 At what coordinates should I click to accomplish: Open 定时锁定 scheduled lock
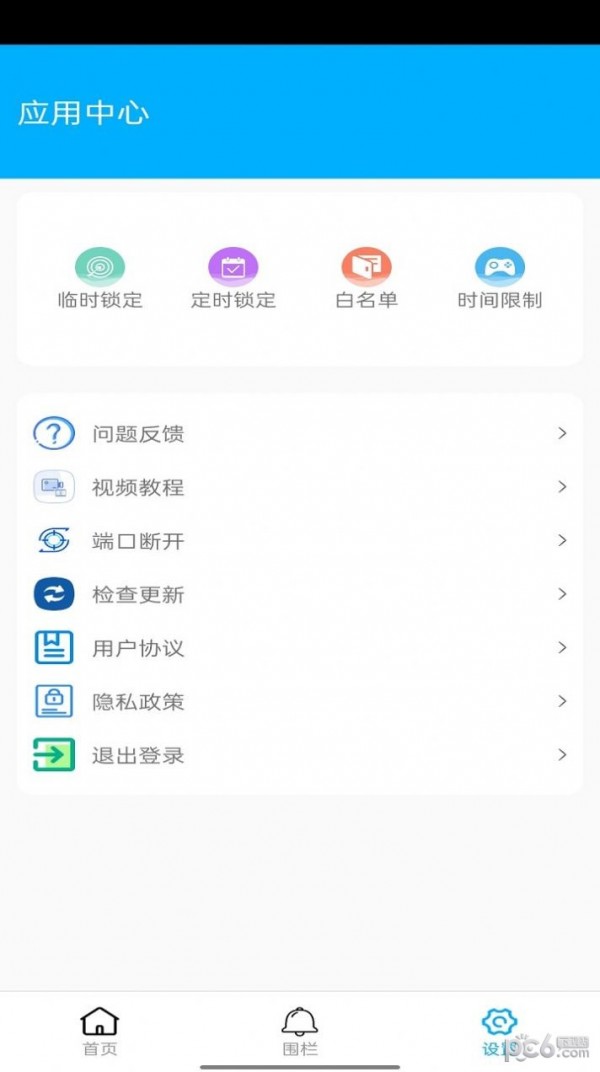[x=233, y=278]
